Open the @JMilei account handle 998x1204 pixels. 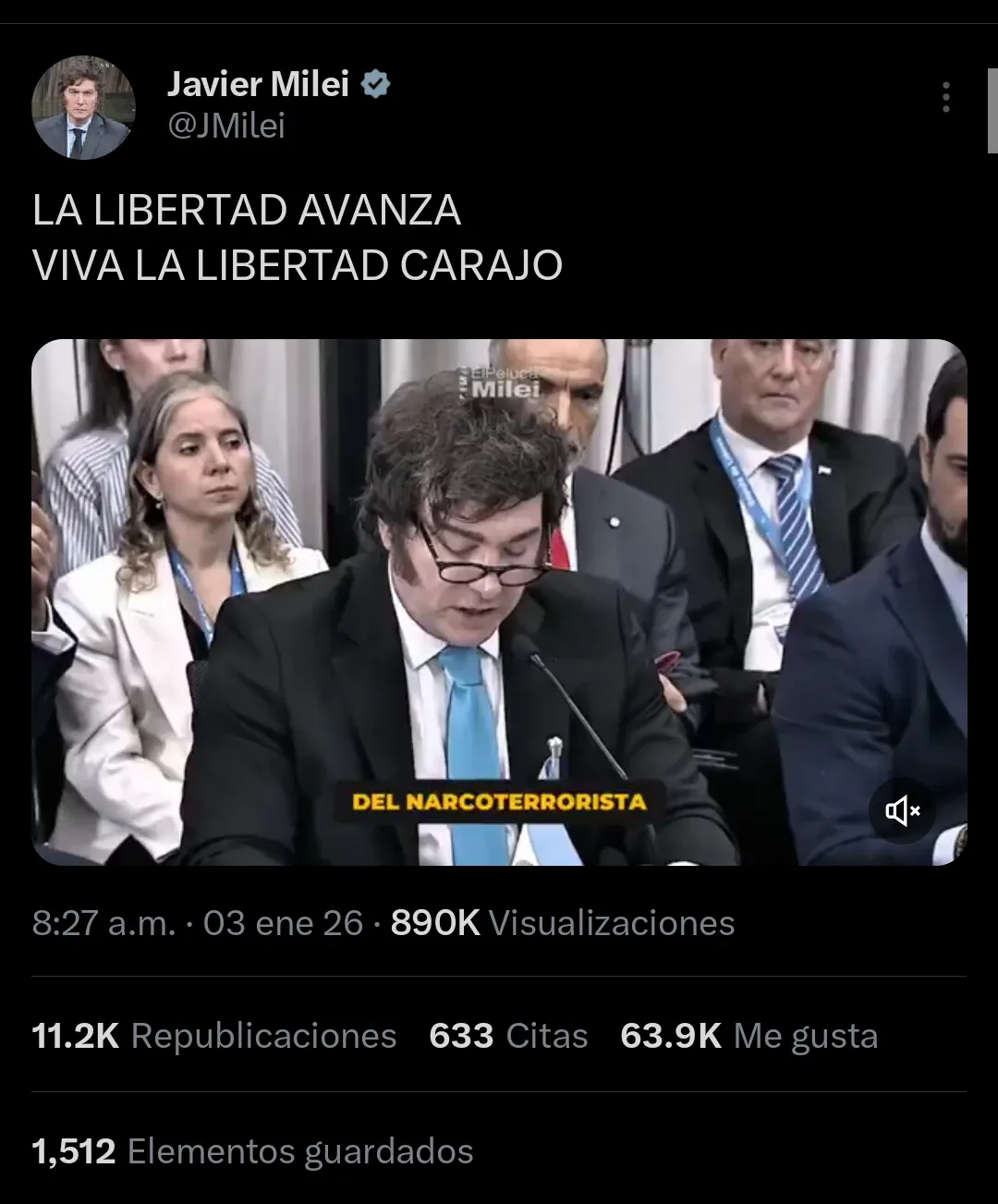226,126
